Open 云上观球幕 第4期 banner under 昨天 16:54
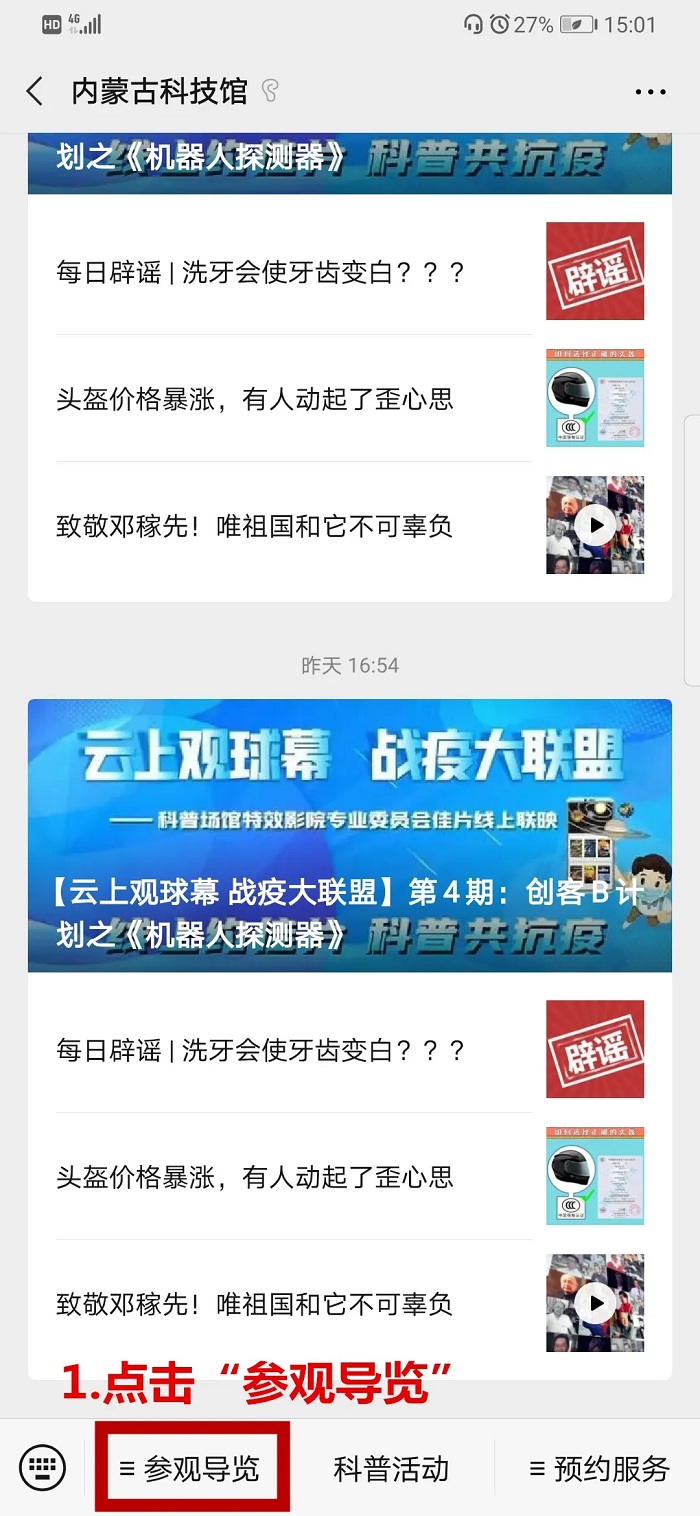700x1516 pixels. [349, 835]
